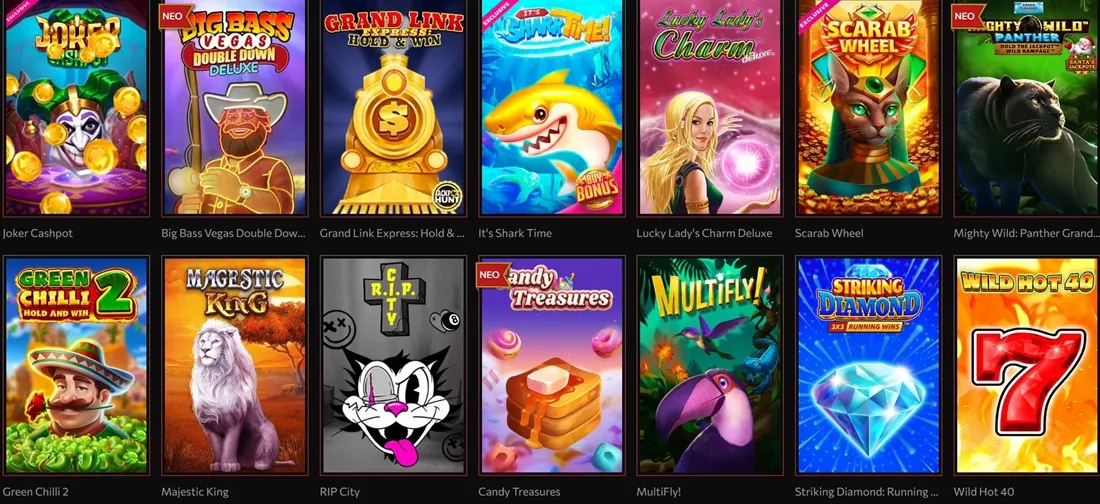This screenshot has width=1100, height=504.
Task: Play the Wild Hot 40 slot
Action: [x=1026, y=365]
